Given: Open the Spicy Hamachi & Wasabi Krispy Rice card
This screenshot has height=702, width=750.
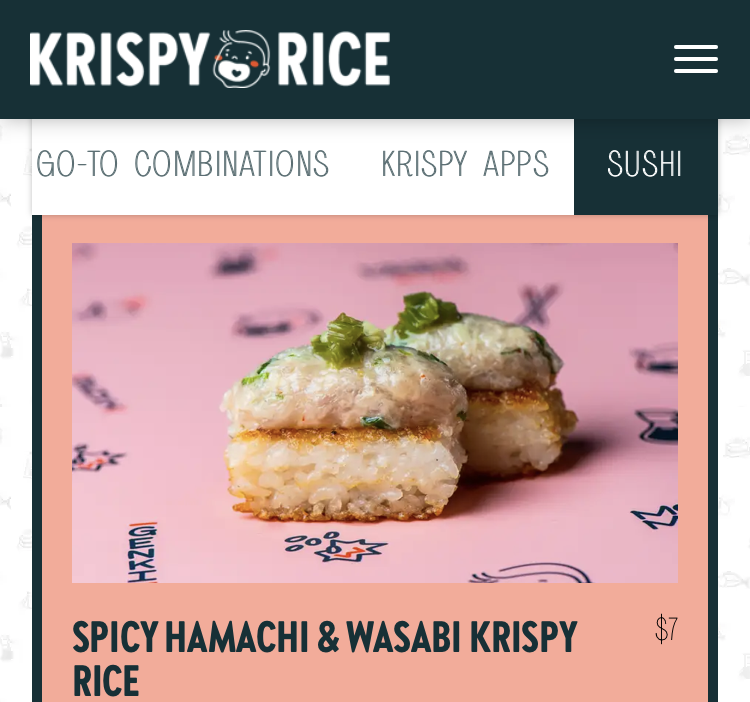Looking at the screenshot, I should pos(375,459).
